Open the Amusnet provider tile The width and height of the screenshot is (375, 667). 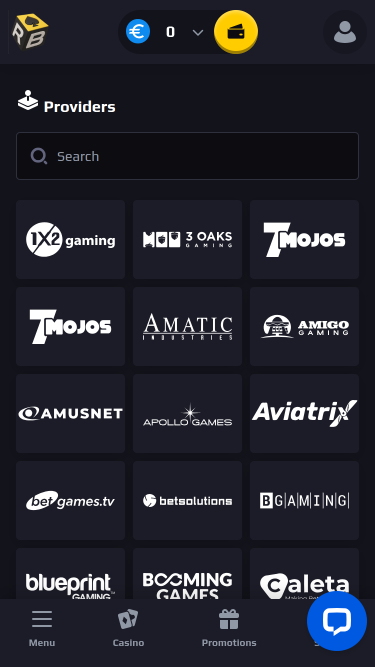(x=71, y=413)
